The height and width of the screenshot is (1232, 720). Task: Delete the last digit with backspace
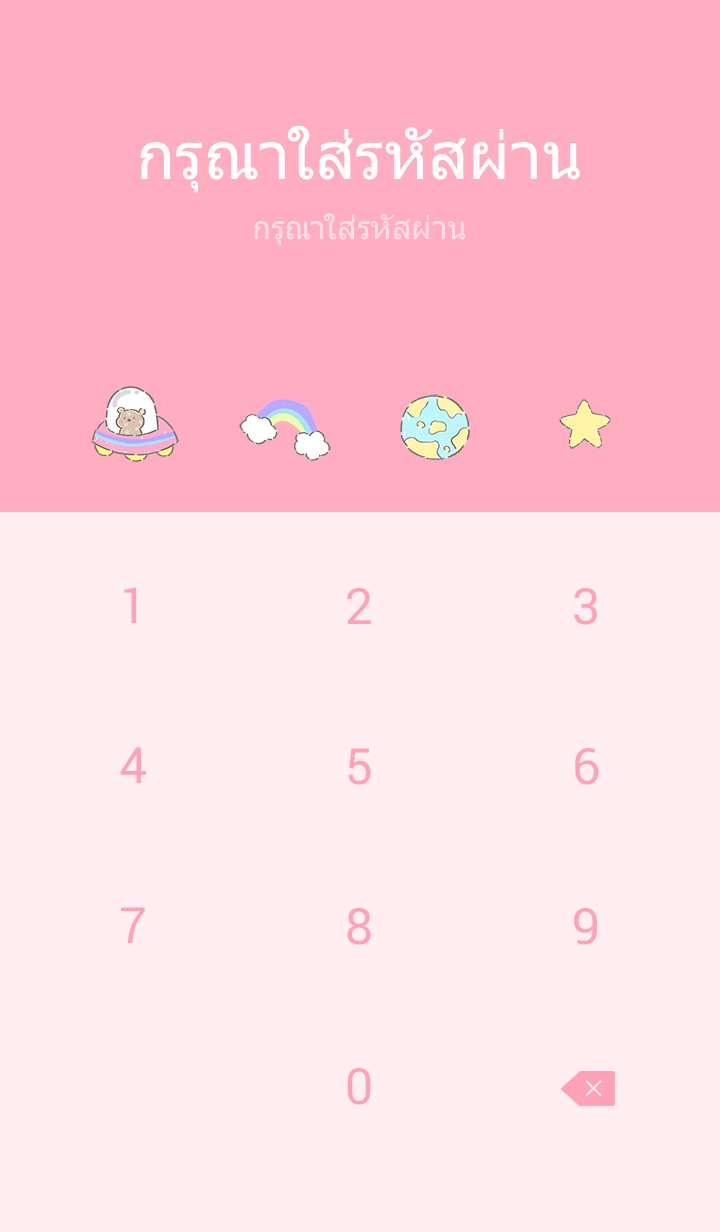(x=589, y=1088)
